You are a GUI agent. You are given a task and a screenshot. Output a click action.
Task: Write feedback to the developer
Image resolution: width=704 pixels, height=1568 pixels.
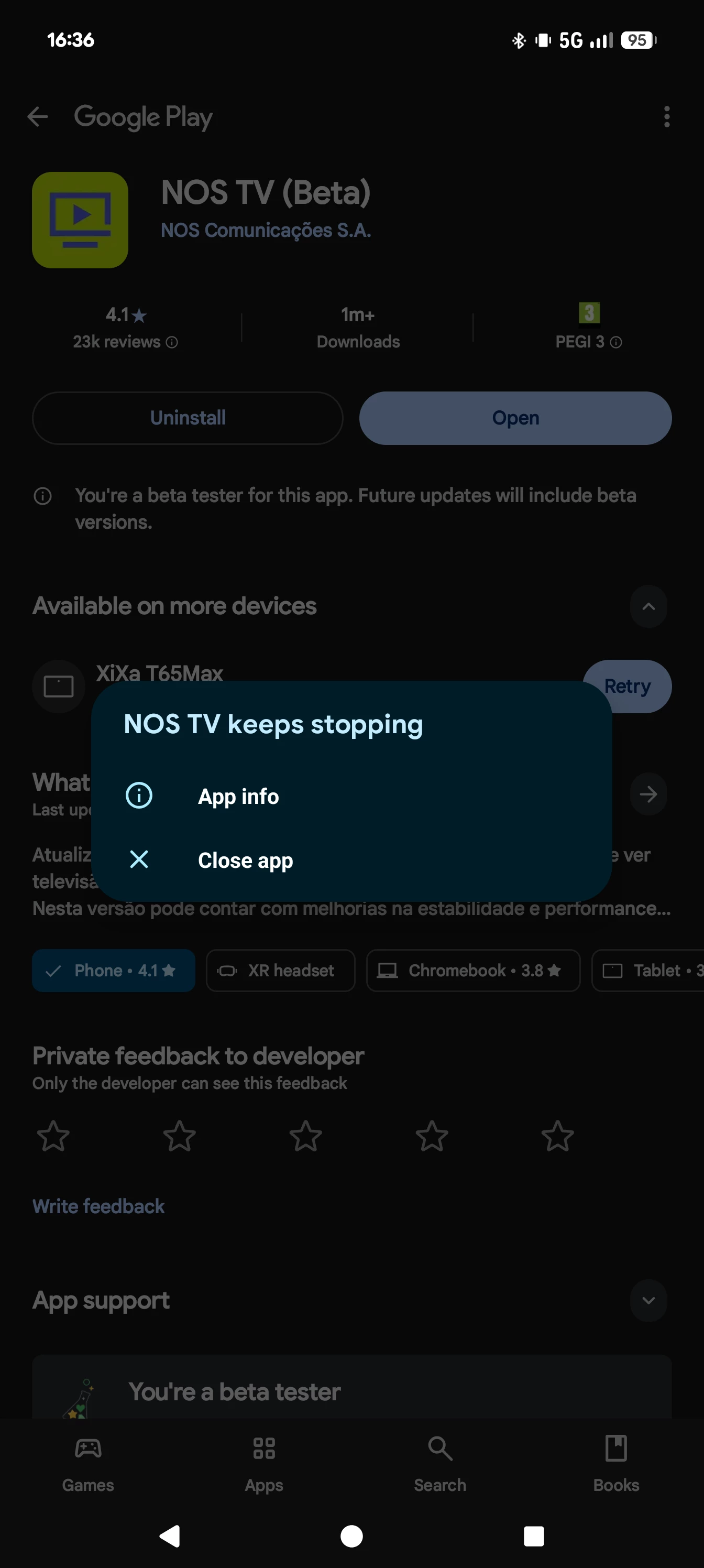[x=98, y=1206]
